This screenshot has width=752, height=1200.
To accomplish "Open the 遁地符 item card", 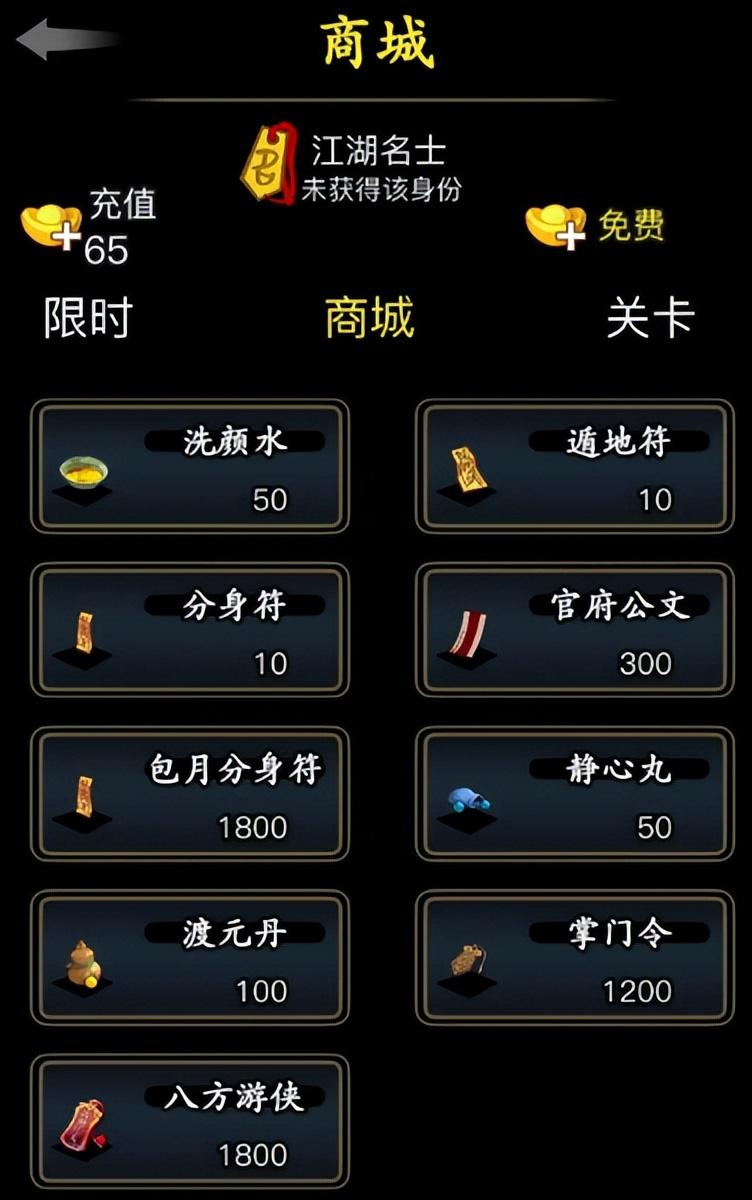I will (x=574, y=466).
